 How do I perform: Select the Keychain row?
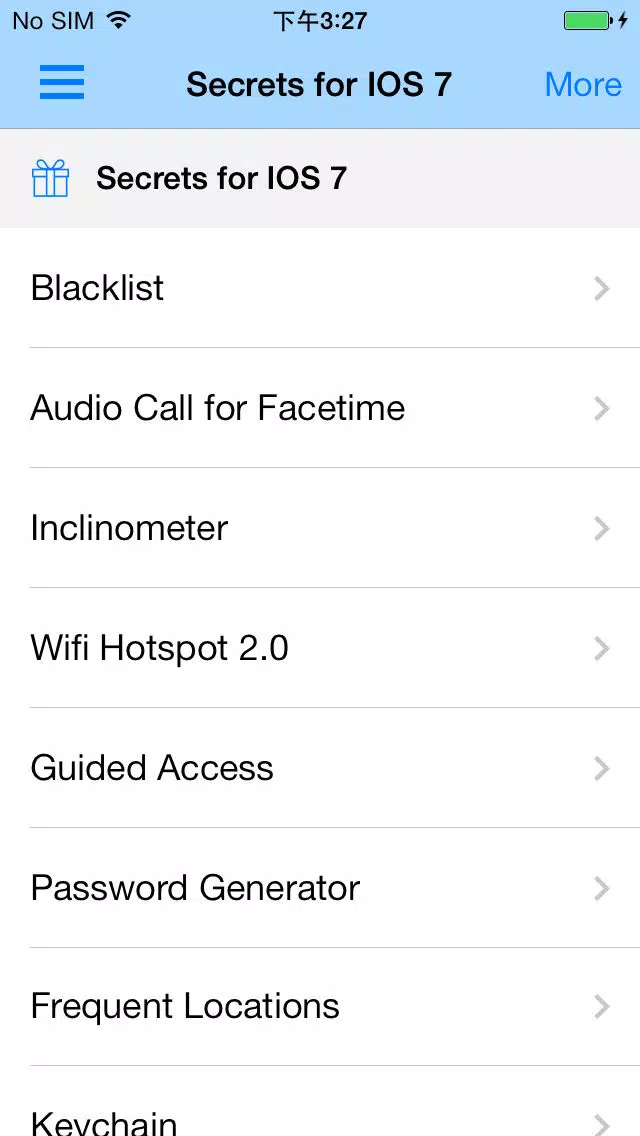320,1101
